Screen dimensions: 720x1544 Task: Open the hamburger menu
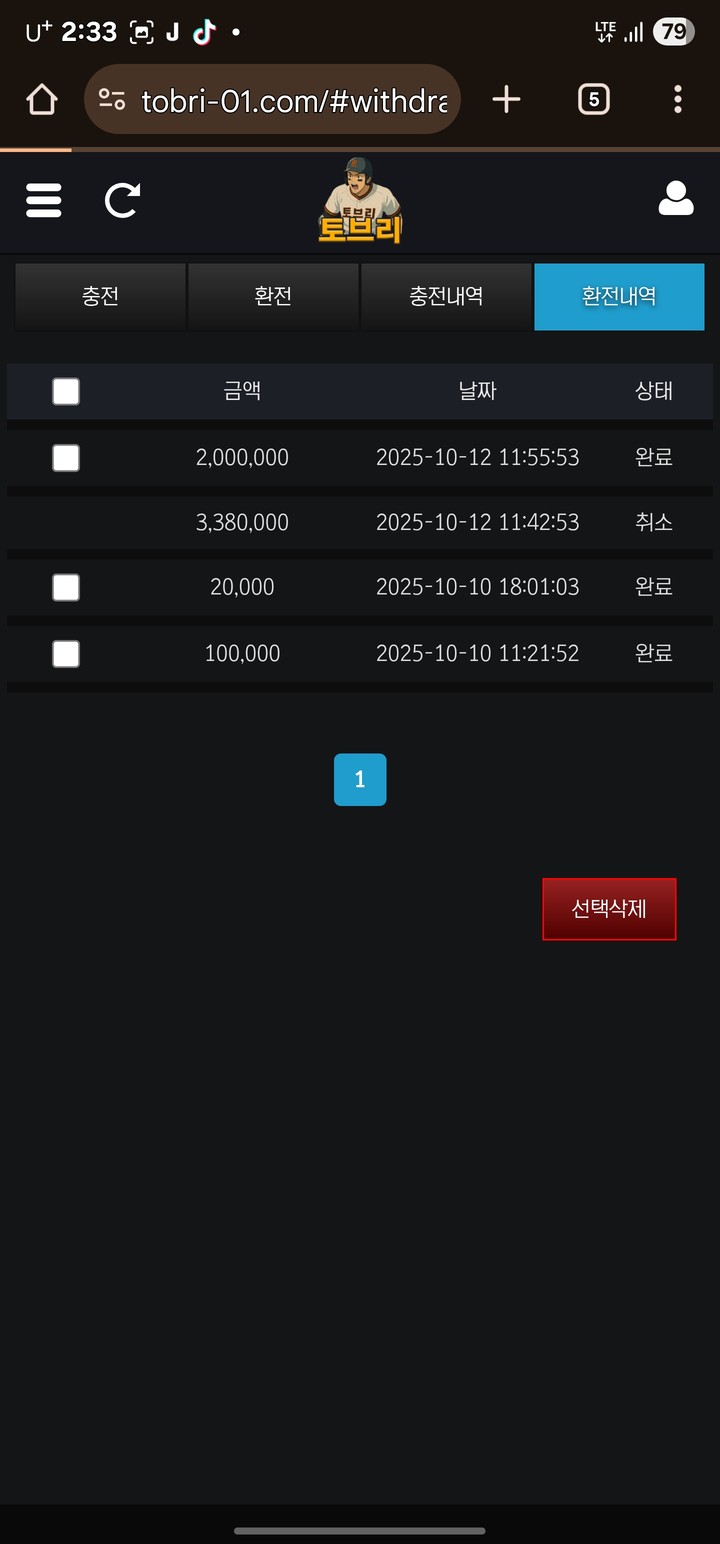click(x=44, y=200)
